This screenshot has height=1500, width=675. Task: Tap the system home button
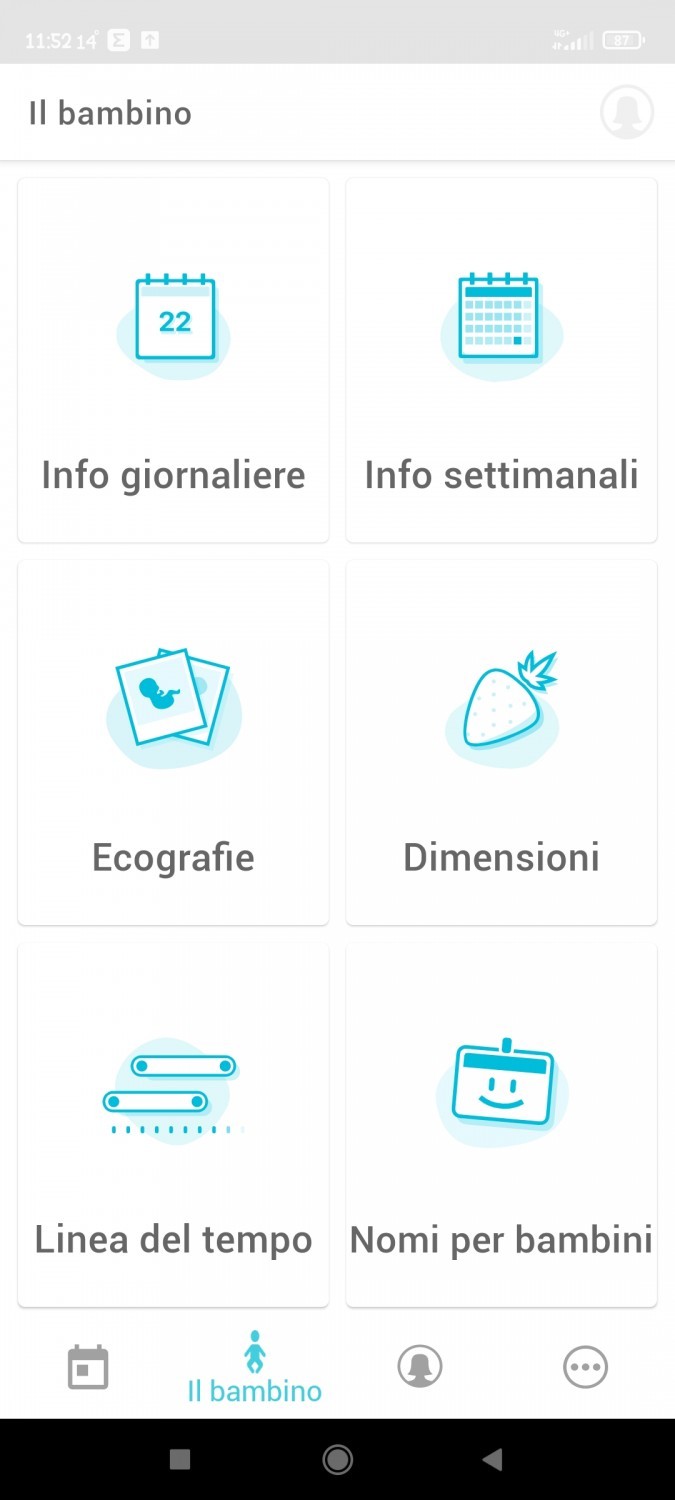pos(337,1460)
